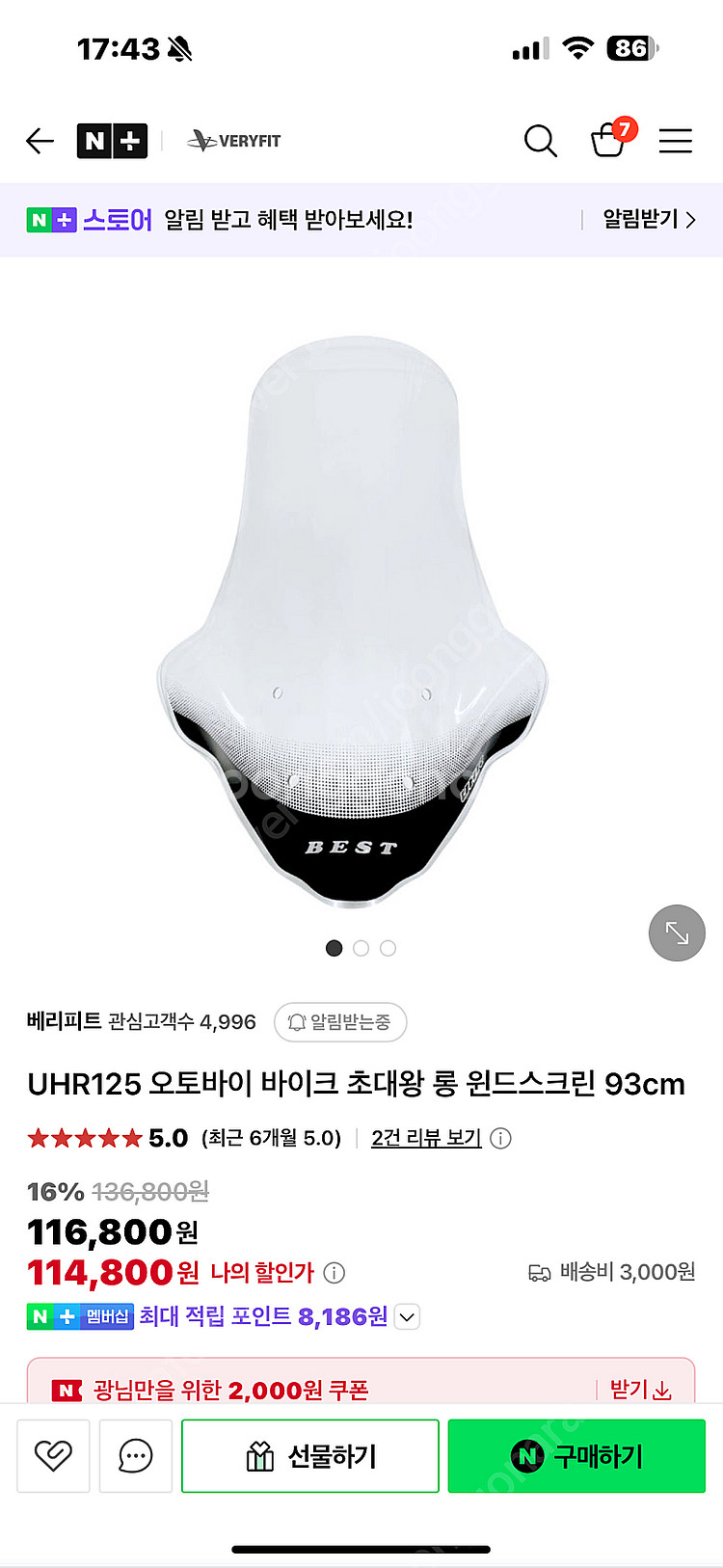Tap the 선물하기 gift button
723x1568 pixels.
point(309,1456)
